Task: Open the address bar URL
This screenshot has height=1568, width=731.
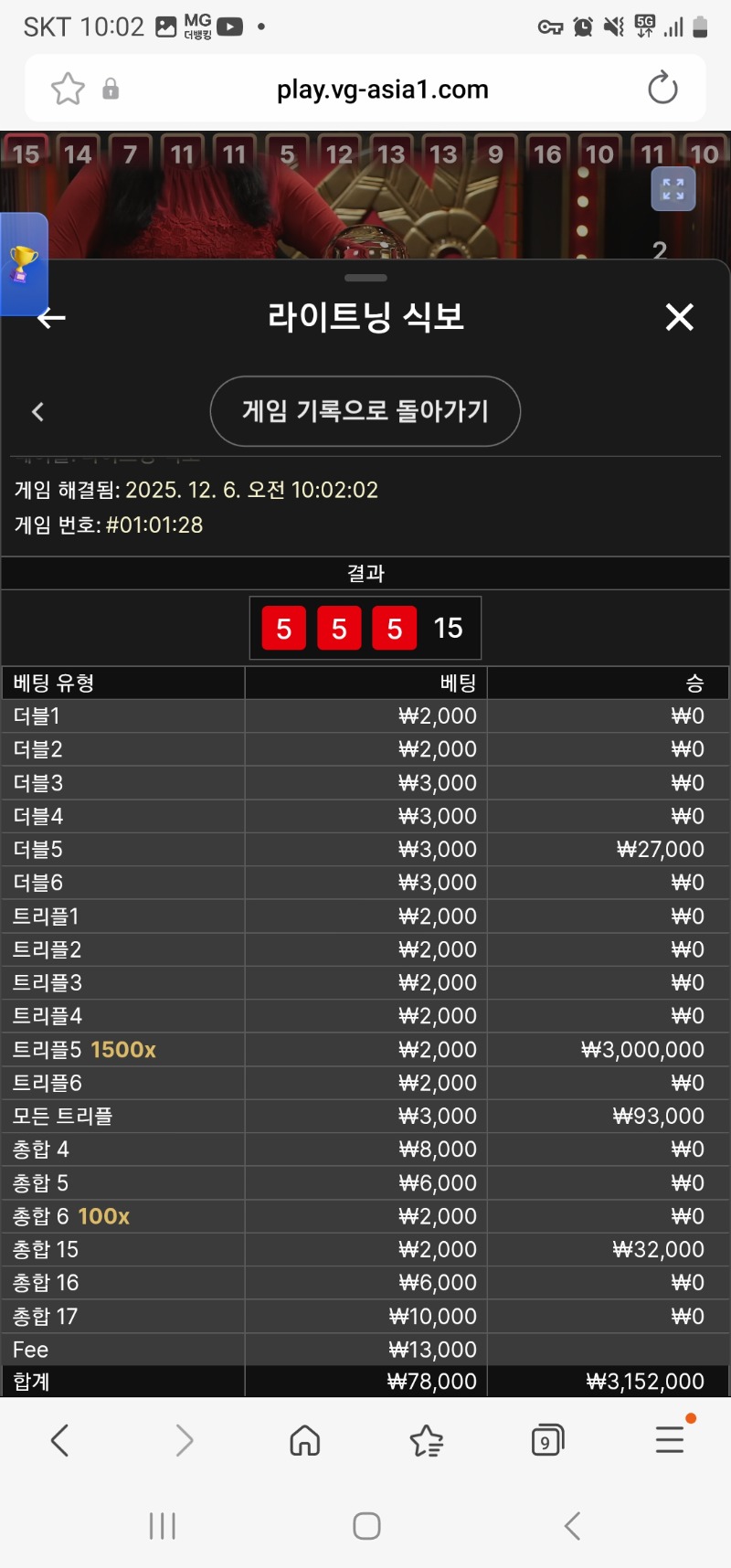Action: click(x=382, y=89)
